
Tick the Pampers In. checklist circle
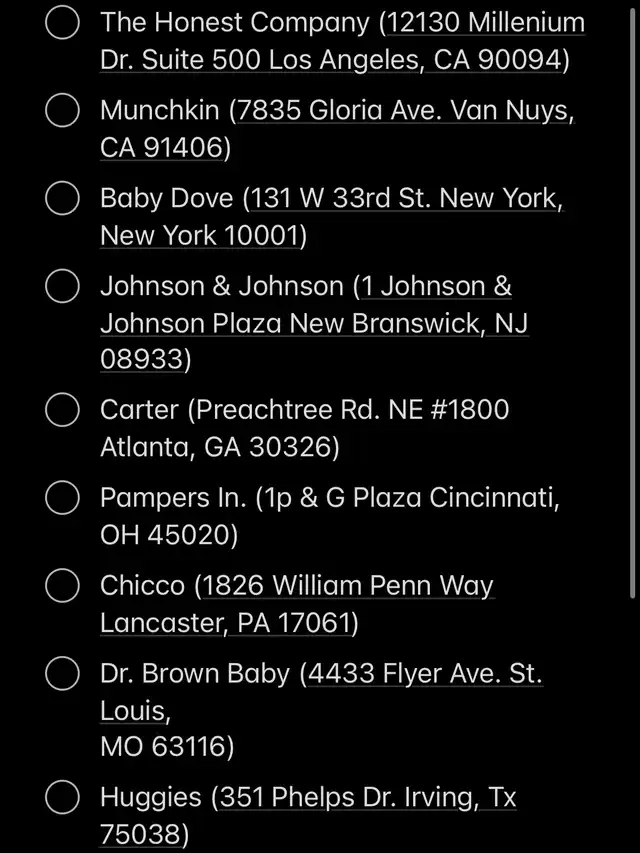pos(63,498)
